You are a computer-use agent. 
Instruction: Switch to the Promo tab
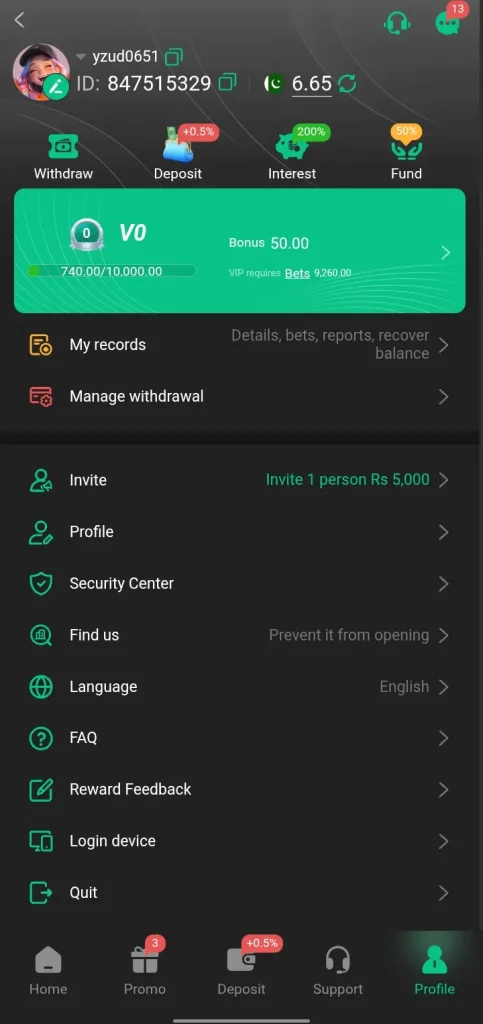click(x=145, y=971)
